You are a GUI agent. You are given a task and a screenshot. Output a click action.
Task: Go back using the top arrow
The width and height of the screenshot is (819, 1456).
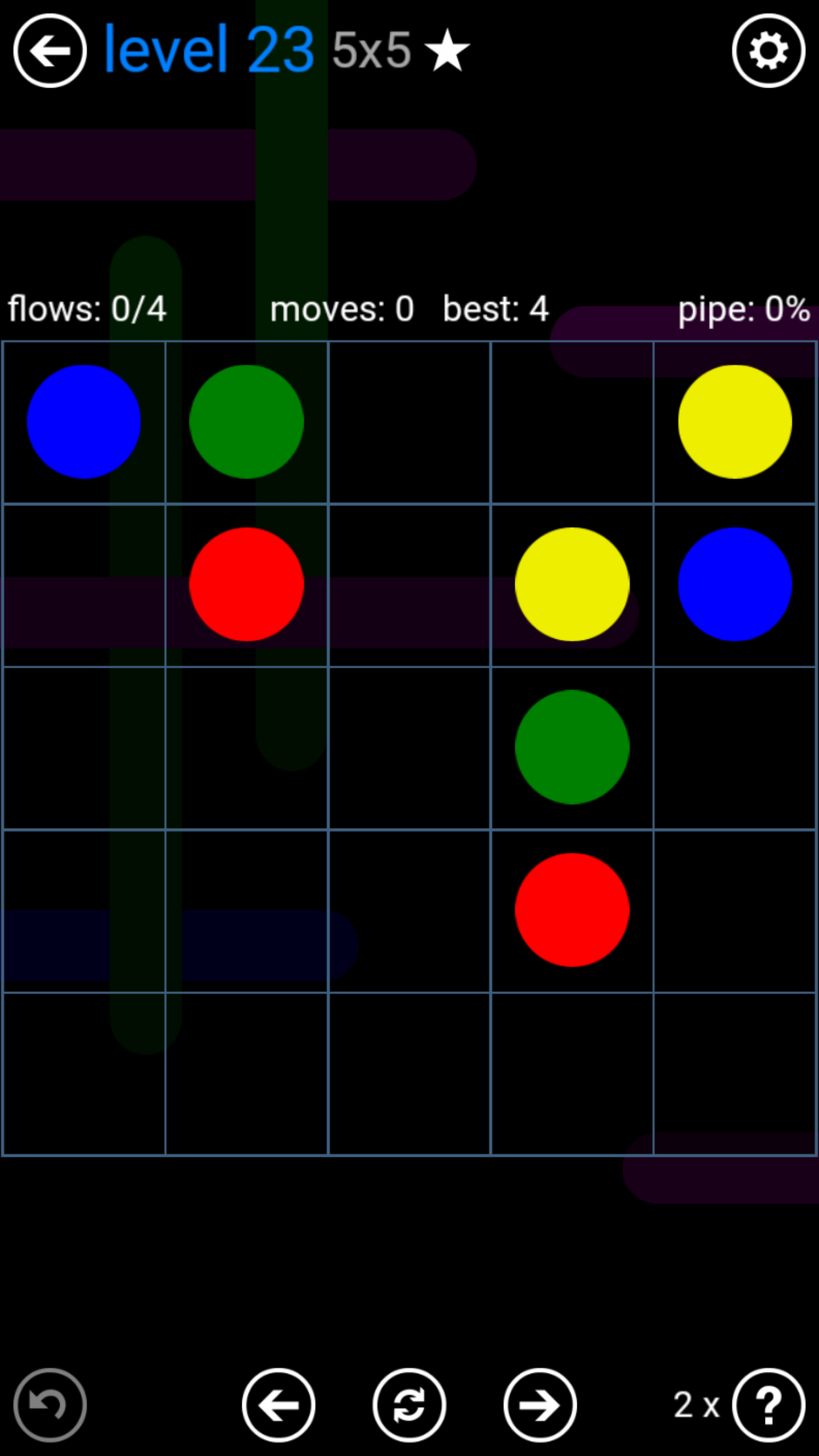coord(50,51)
